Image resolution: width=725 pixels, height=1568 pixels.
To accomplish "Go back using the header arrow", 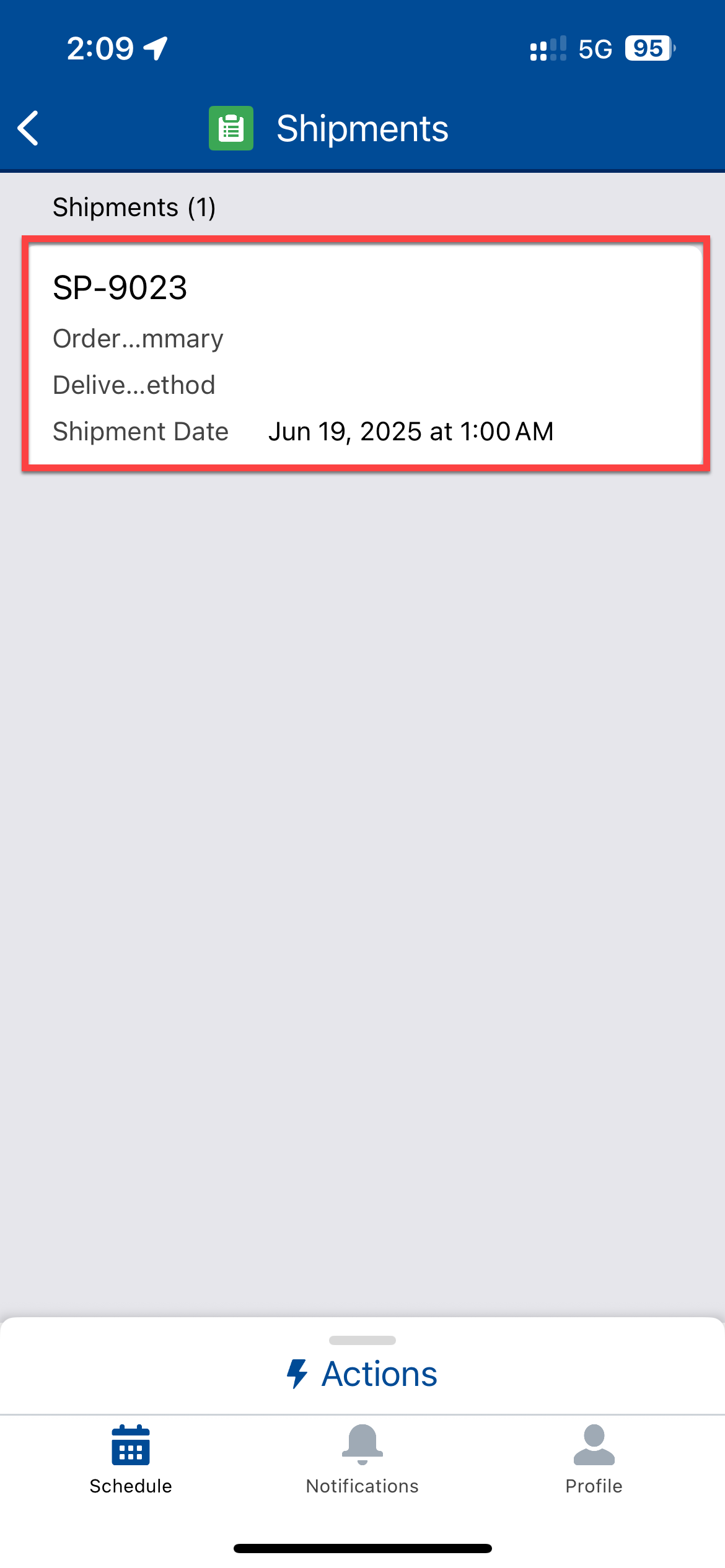I will point(29,128).
